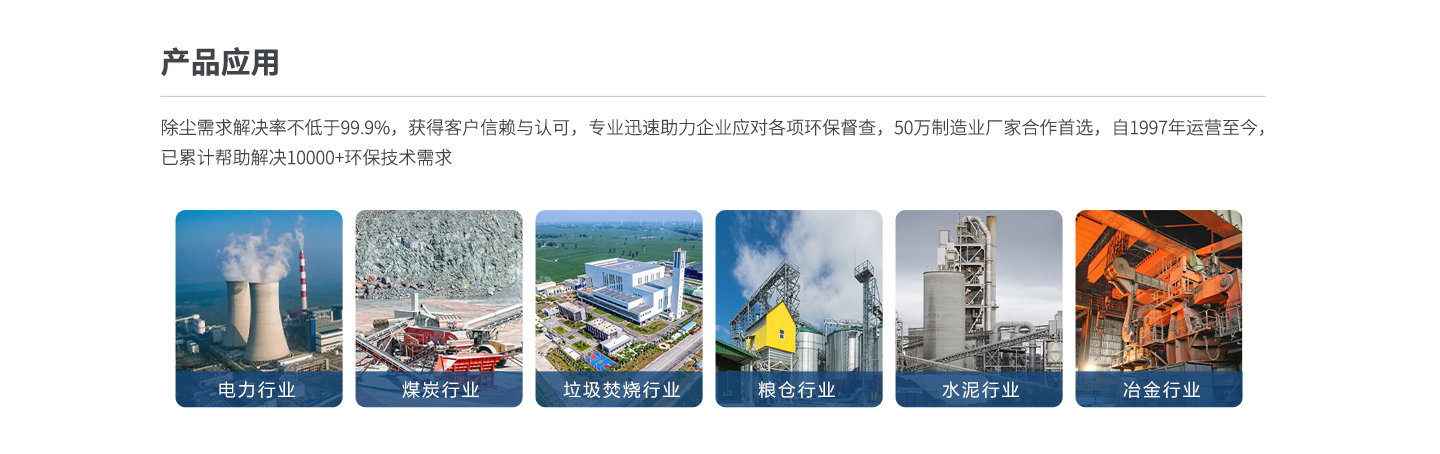Select the 煤炭行业 card
The width and height of the screenshot is (1440, 454).
(x=438, y=308)
